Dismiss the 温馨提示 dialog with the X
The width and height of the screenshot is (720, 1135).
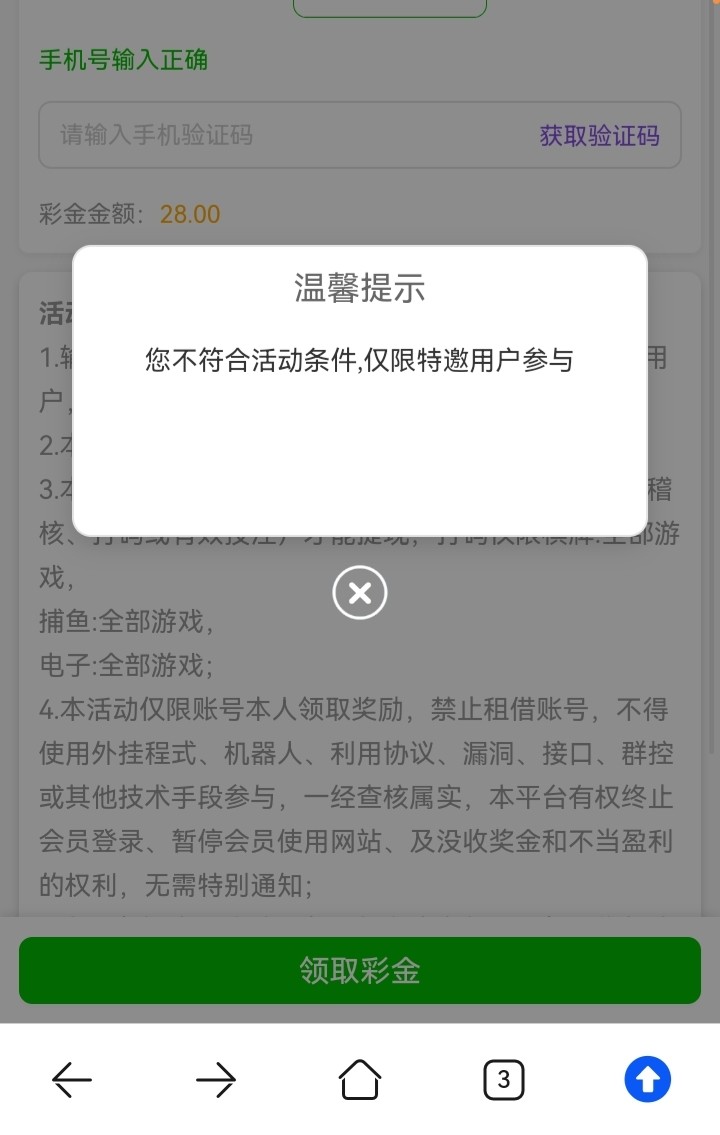point(360,593)
